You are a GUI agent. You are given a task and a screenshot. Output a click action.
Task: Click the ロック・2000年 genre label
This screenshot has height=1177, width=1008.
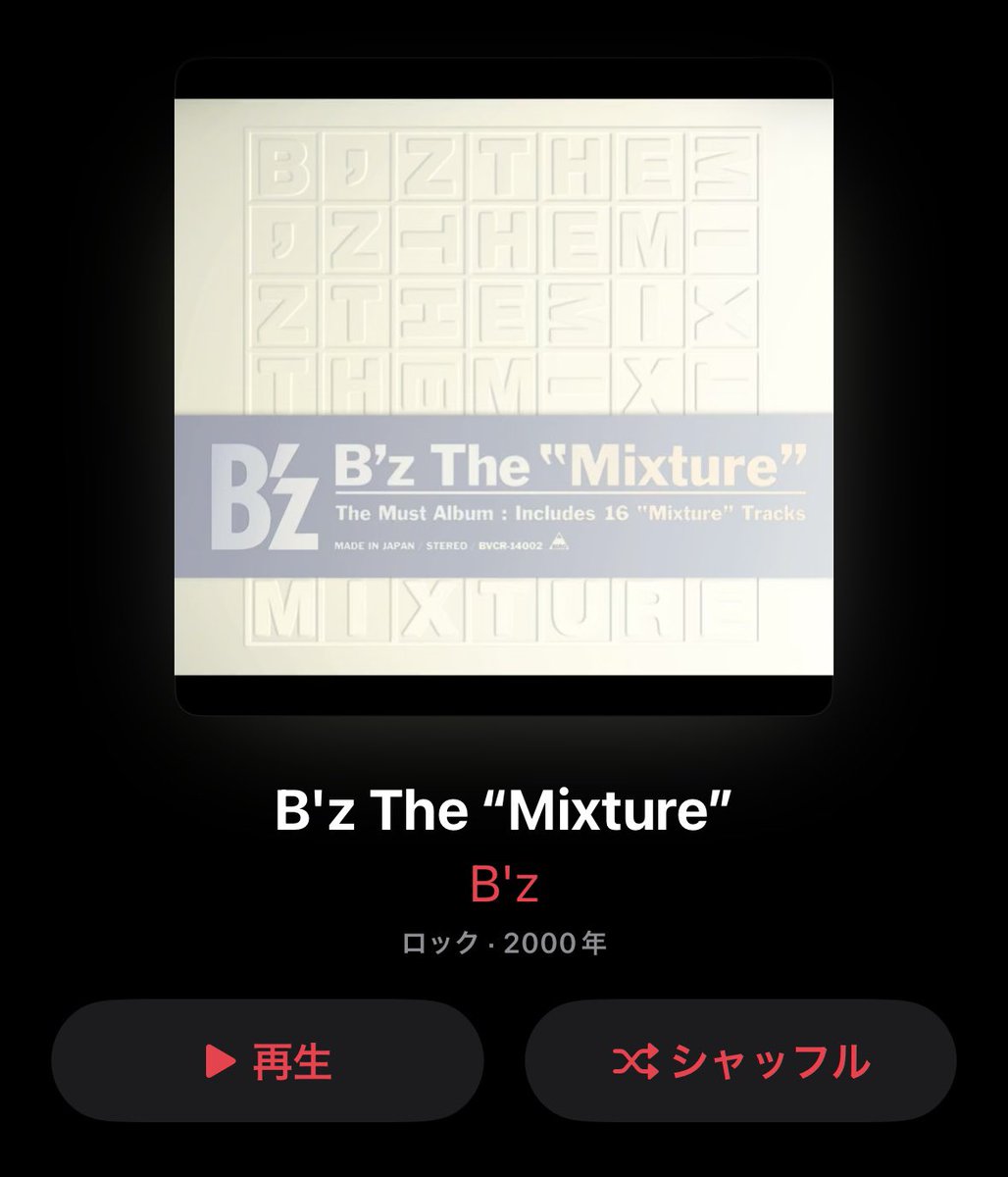[504, 940]
